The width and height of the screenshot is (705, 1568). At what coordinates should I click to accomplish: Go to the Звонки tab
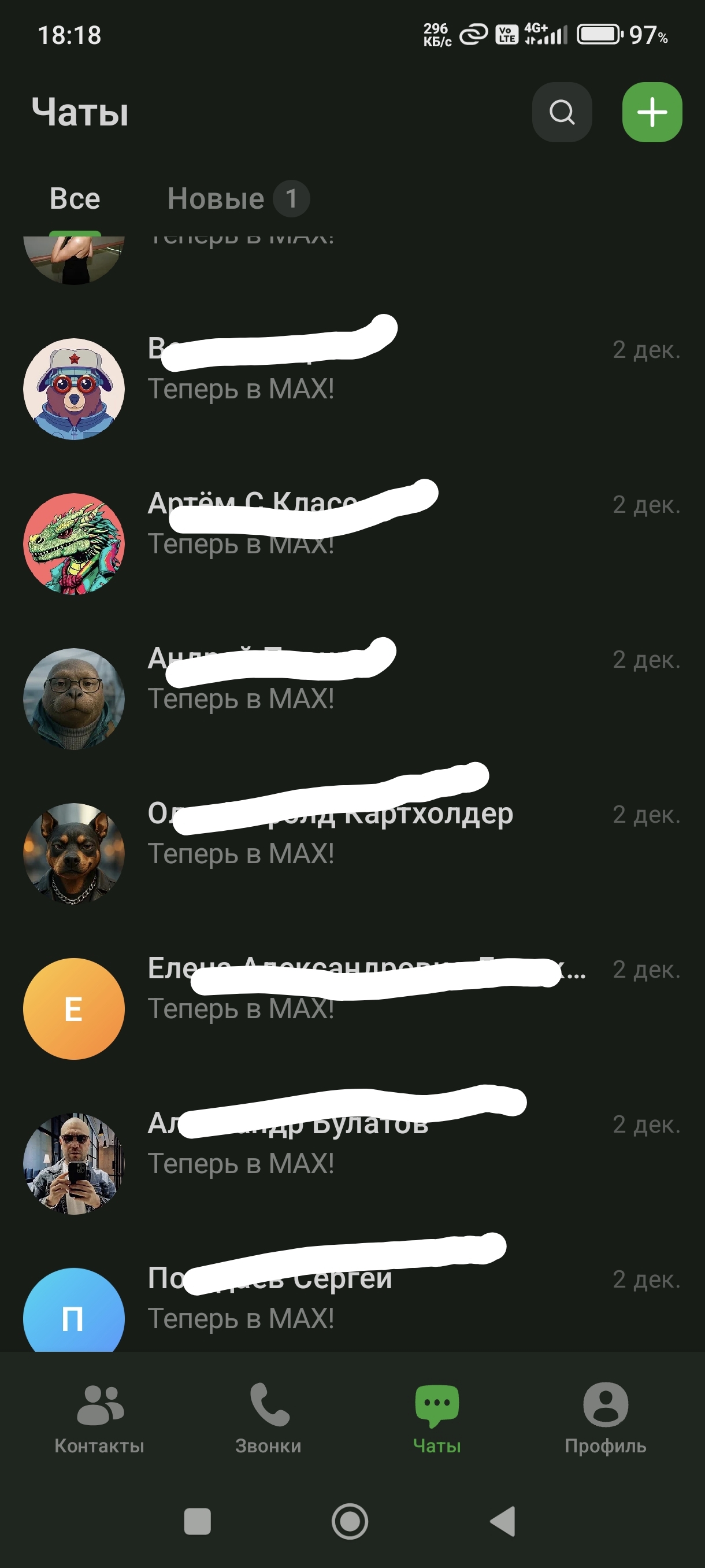coord(268,1418)
